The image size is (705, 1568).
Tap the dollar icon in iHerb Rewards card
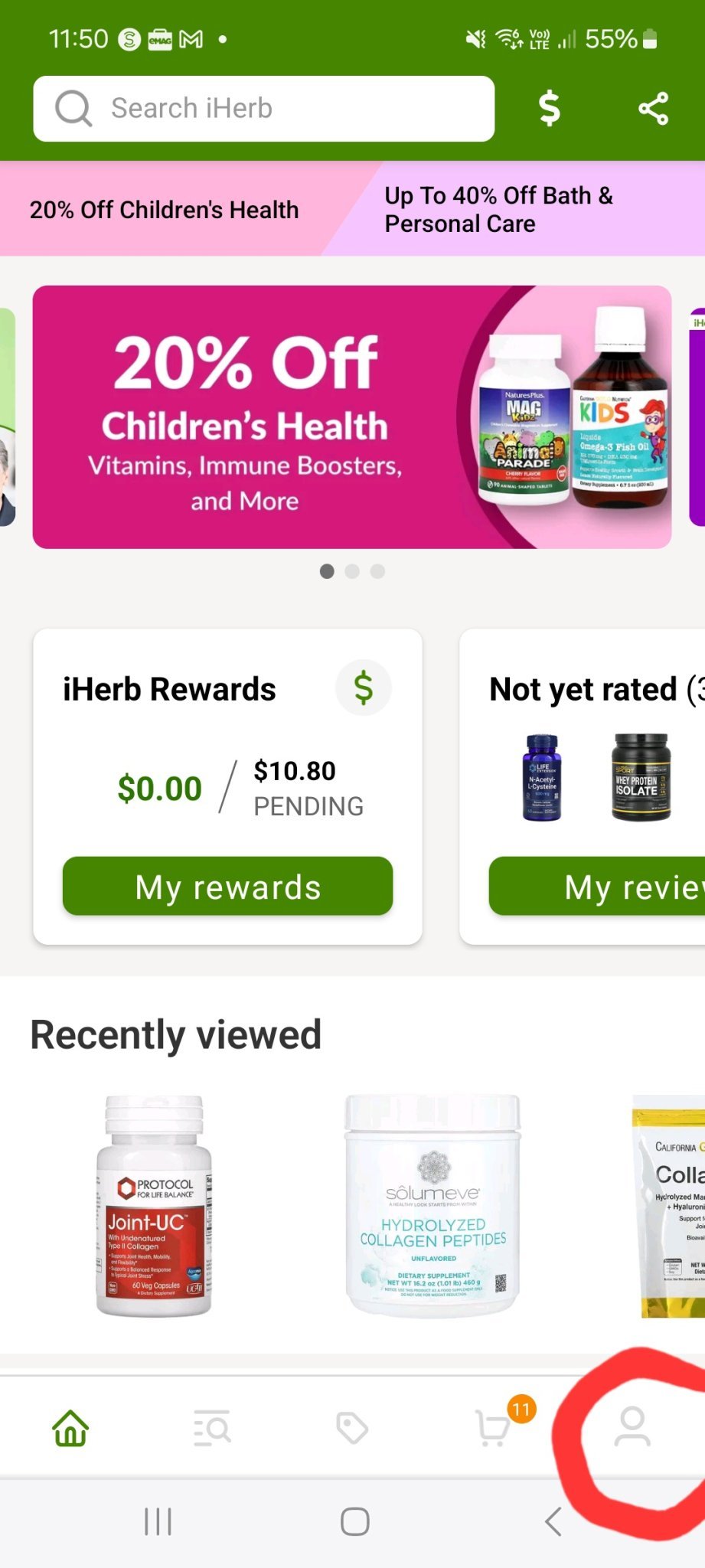click(364, 688)
